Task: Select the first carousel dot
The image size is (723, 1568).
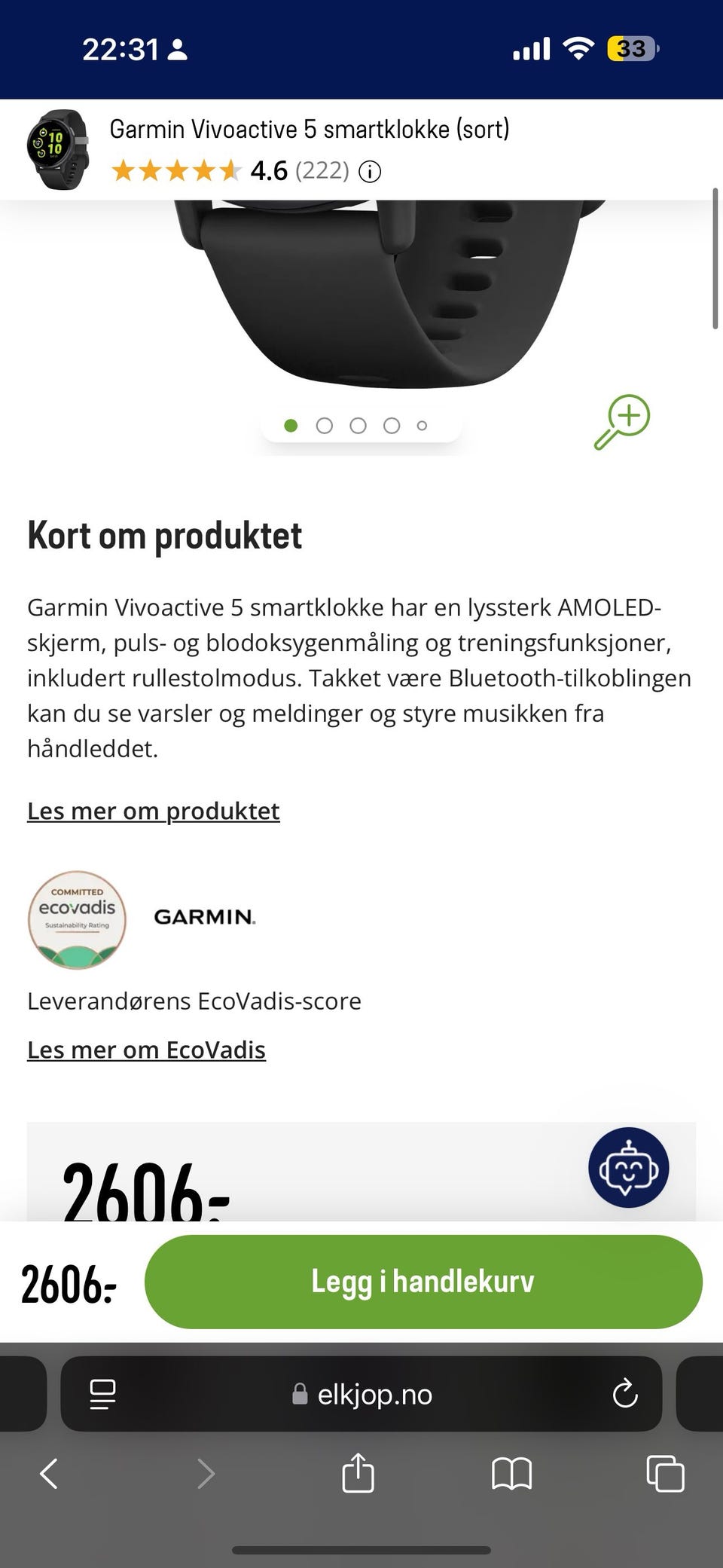Action: click(x=291, y=425)
